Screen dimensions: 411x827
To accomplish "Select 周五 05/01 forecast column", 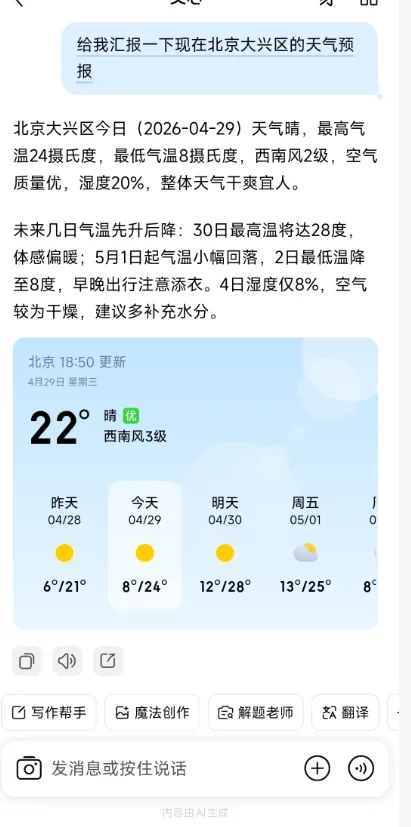I will (x=305, y=545).
